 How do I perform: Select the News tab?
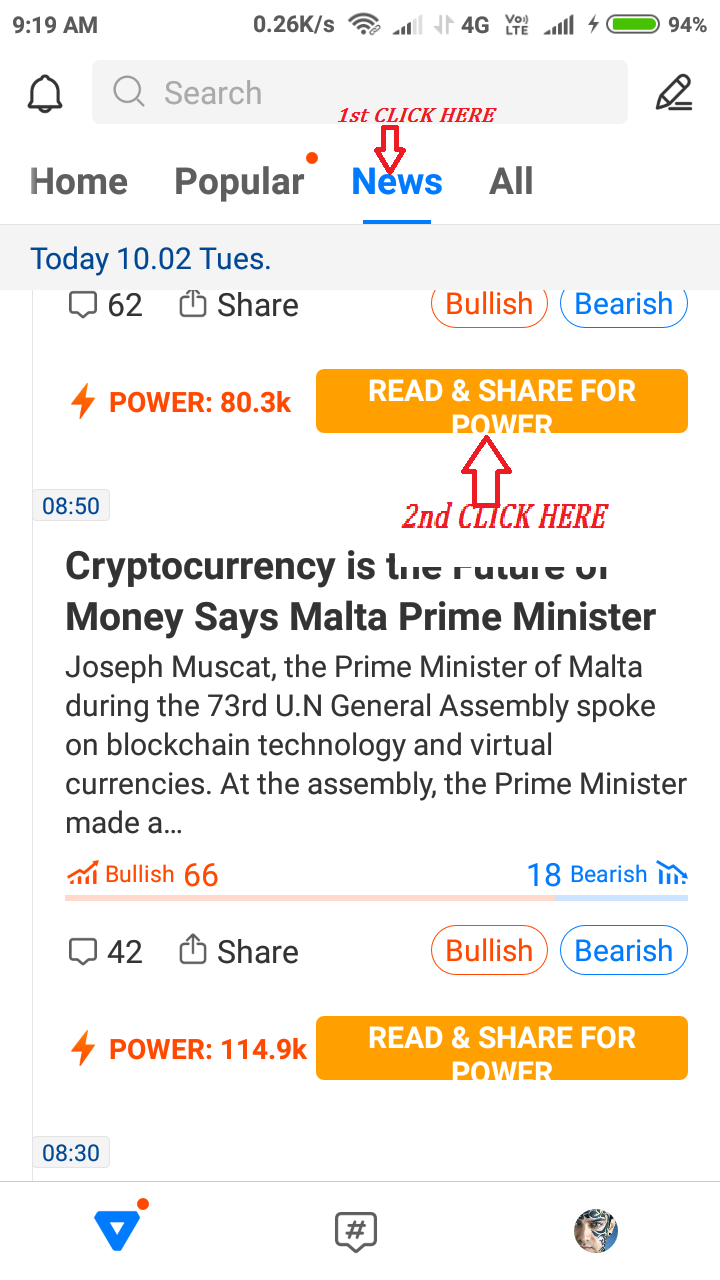pyautogui.click(x=397, y=181)
